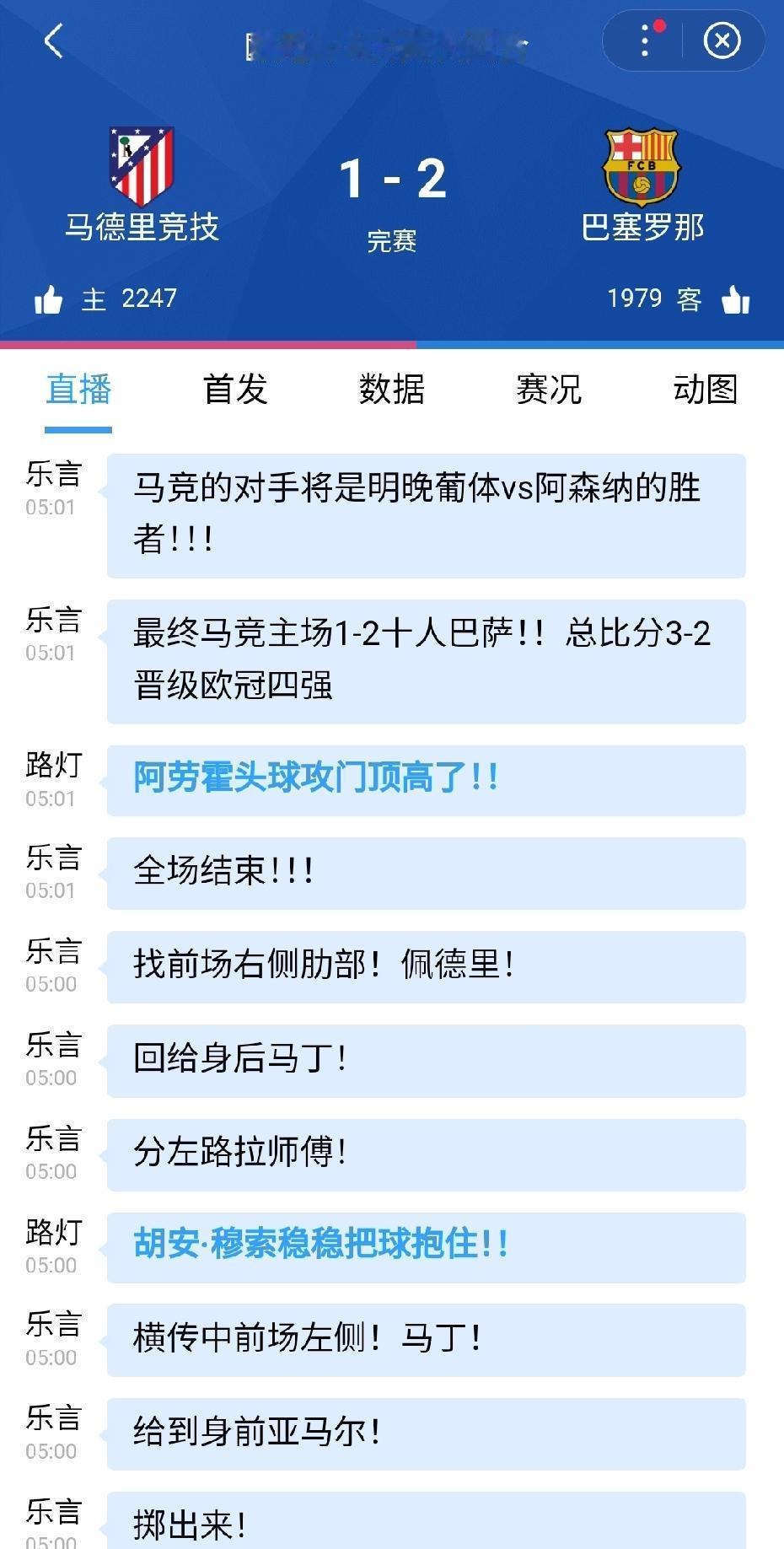Select the active 直播 live tab
This screenshot has height=1549, width=784.
[78, 390]
